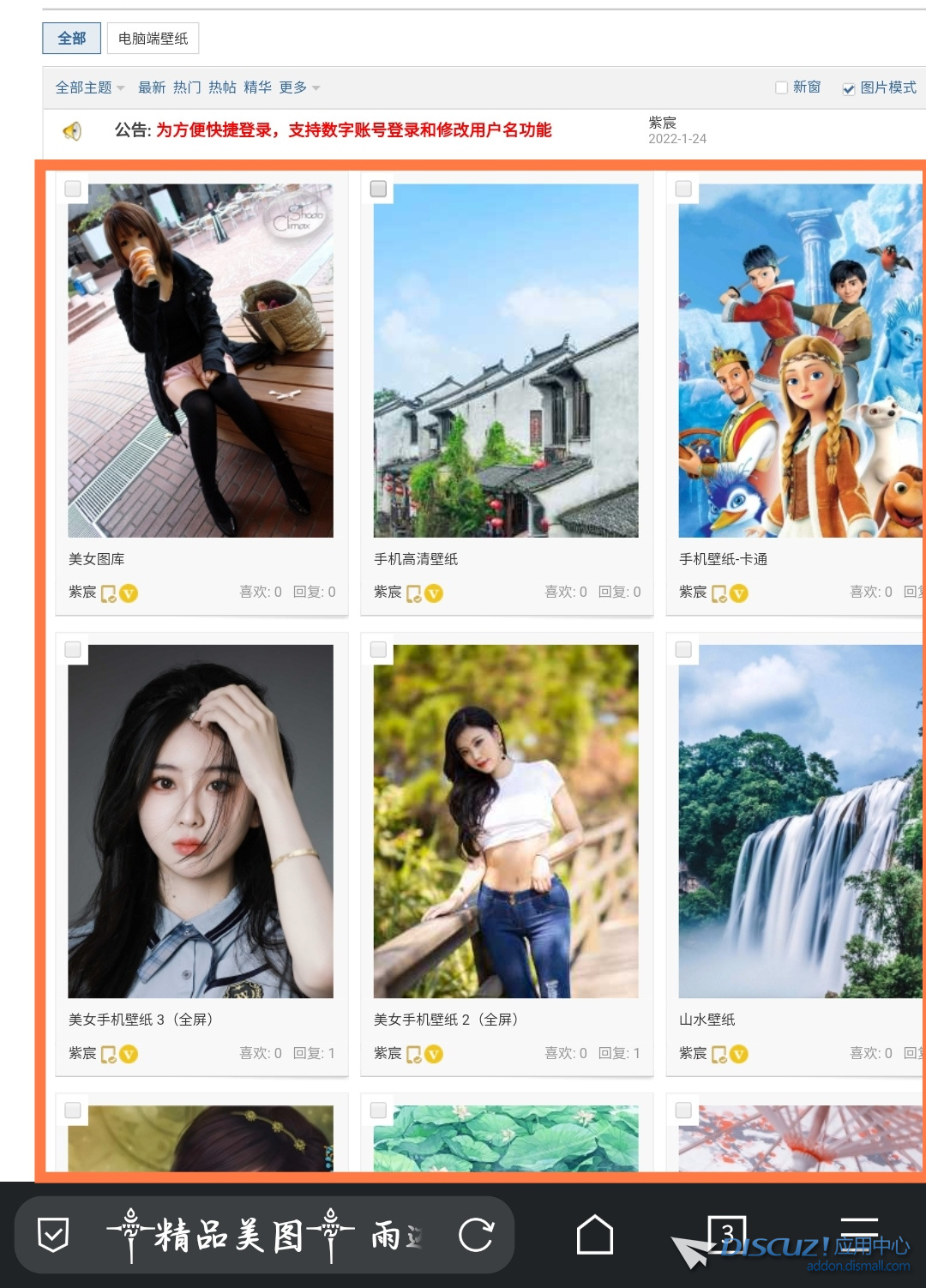Open the 手机壁纸-卡通 thread
The image size is (926, 1288).
click(x=723, y=559)
